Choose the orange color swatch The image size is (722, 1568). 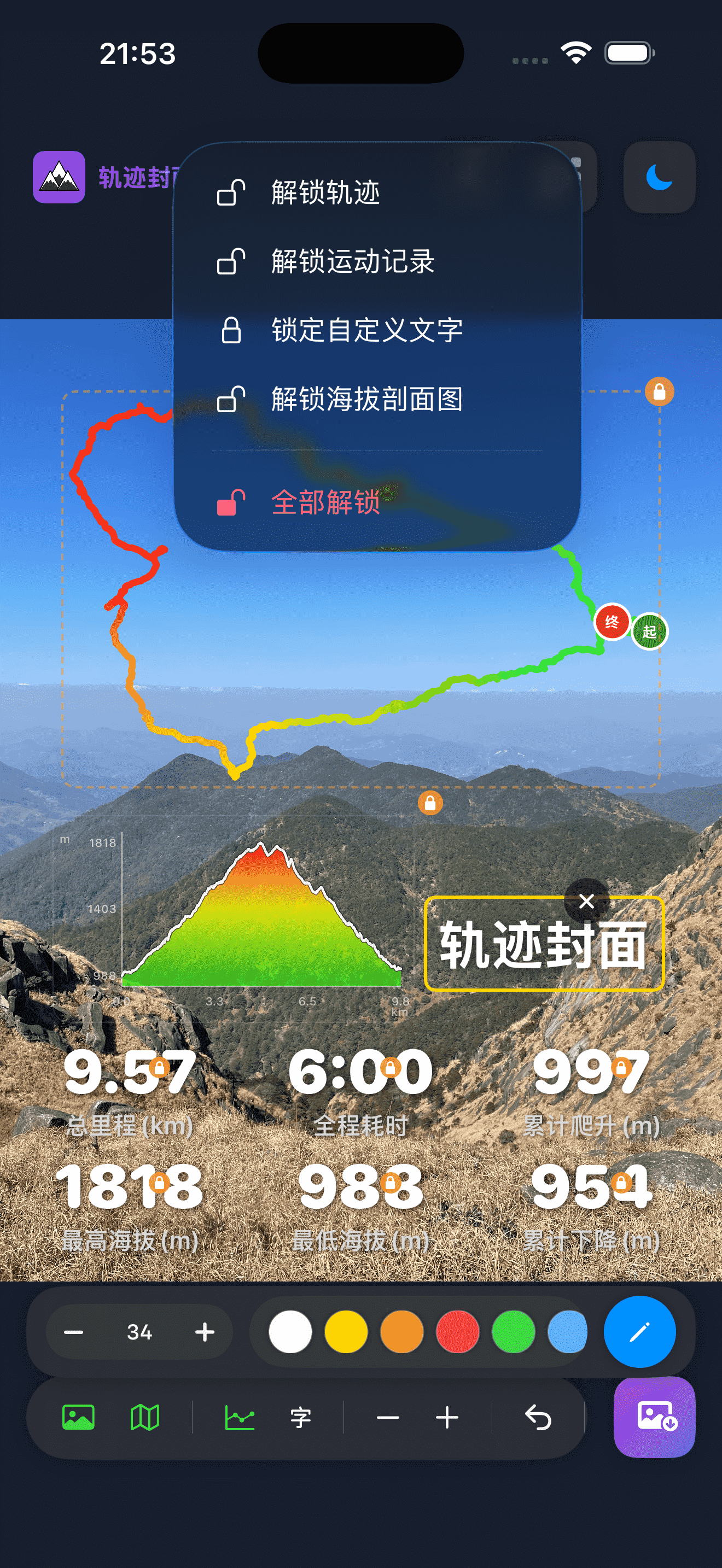pyautogui.click(x=402, y=1332)
